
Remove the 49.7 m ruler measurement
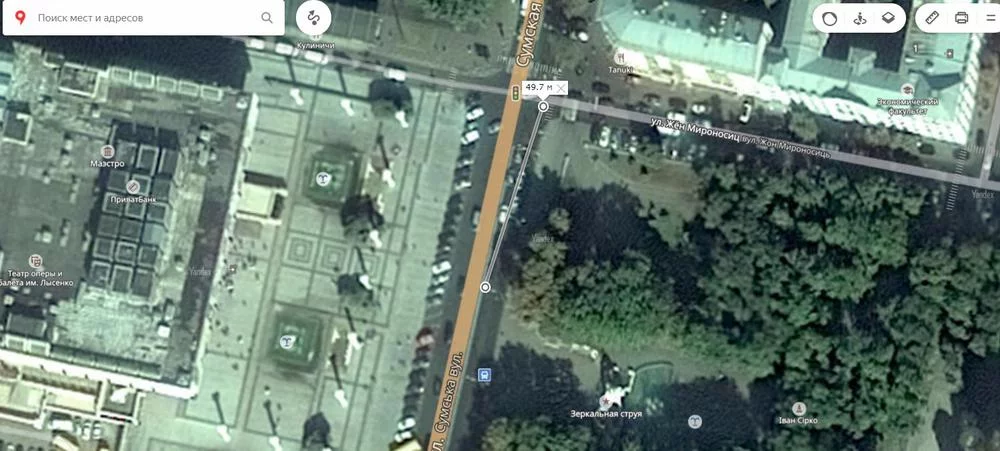pyautogui.click(x=561, y=88)
